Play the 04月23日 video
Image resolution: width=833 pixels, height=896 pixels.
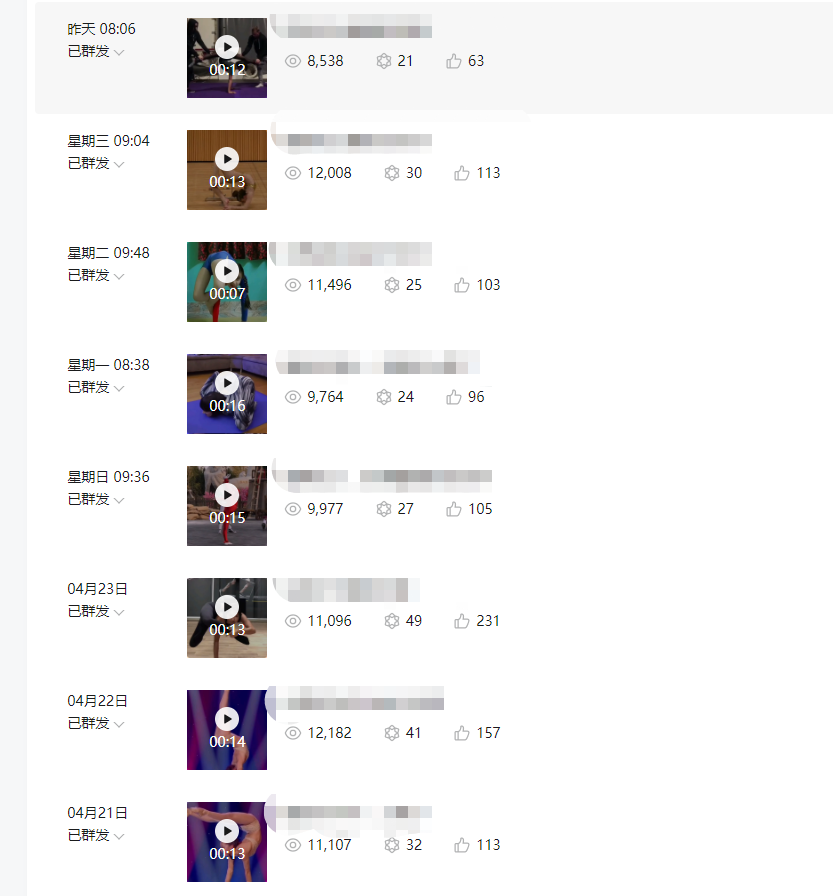[227, 607]
